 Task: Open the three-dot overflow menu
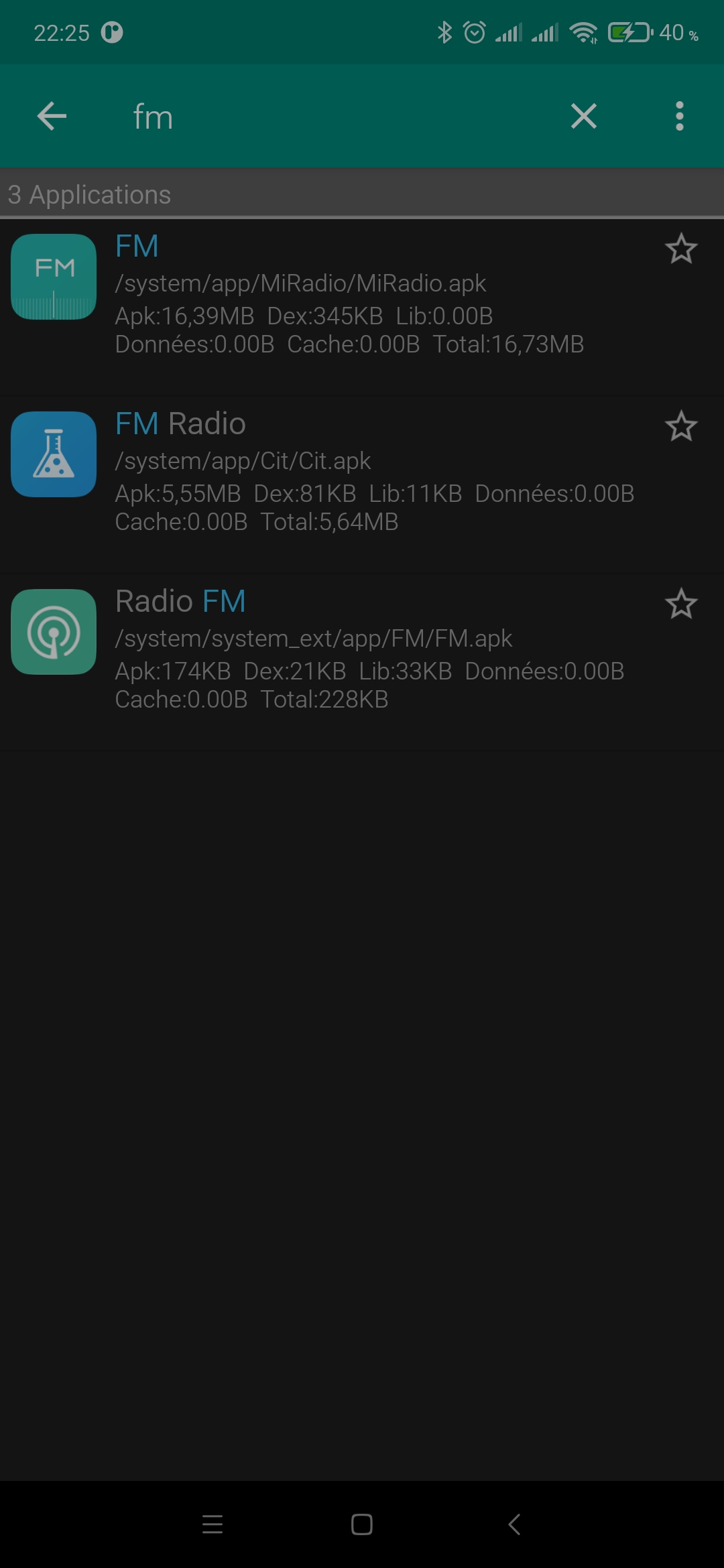[679, 116]
